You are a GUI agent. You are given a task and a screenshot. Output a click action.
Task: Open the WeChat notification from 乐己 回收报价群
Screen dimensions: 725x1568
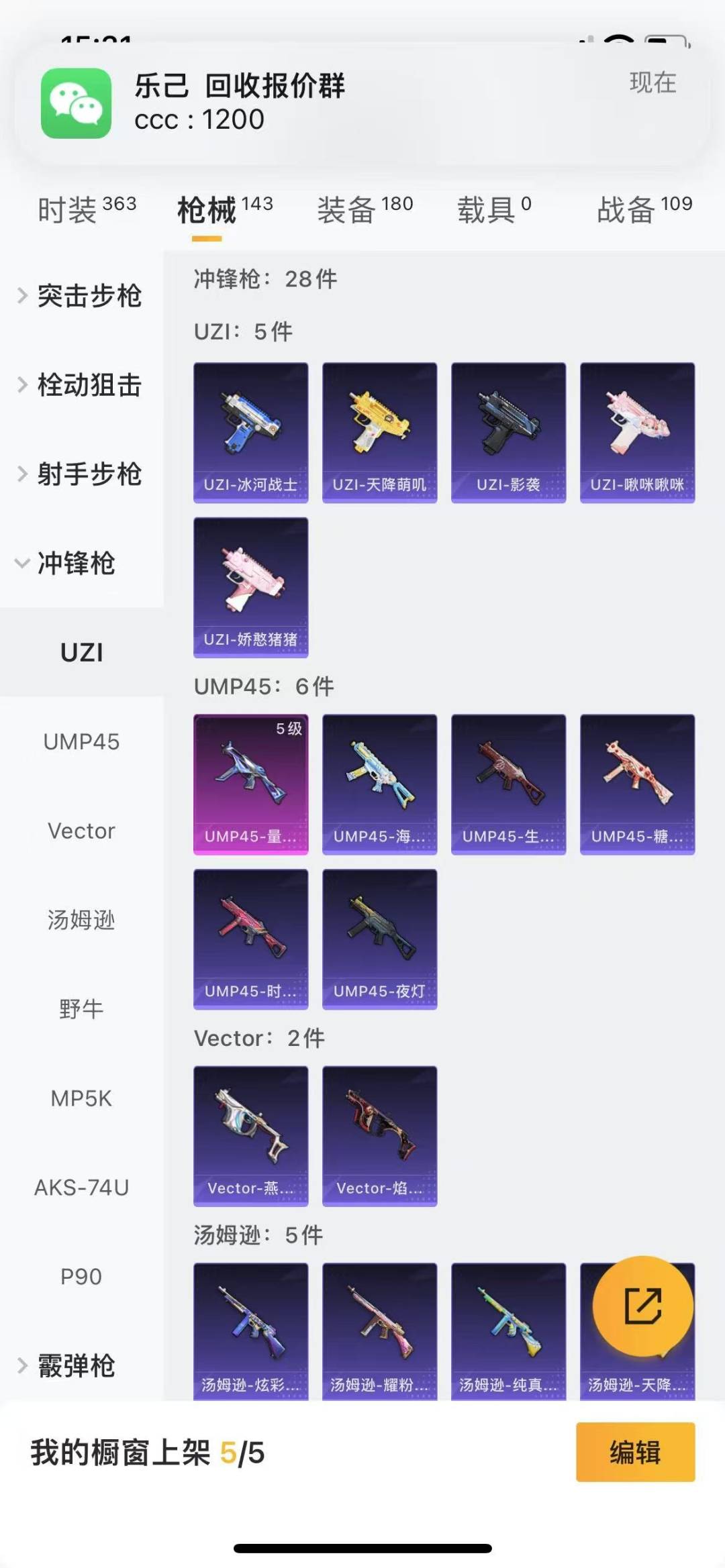click(362, 104)
